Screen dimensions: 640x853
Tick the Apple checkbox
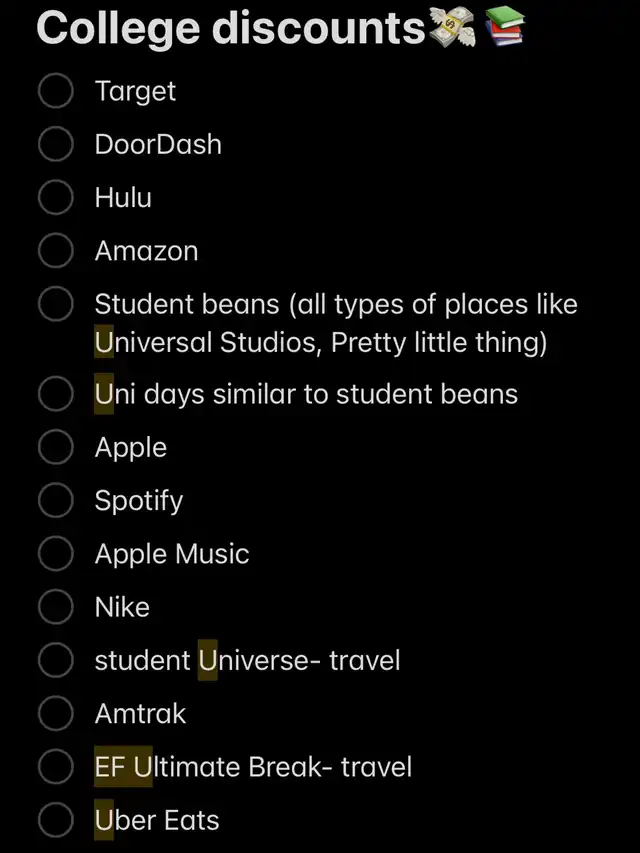(56, 447)
